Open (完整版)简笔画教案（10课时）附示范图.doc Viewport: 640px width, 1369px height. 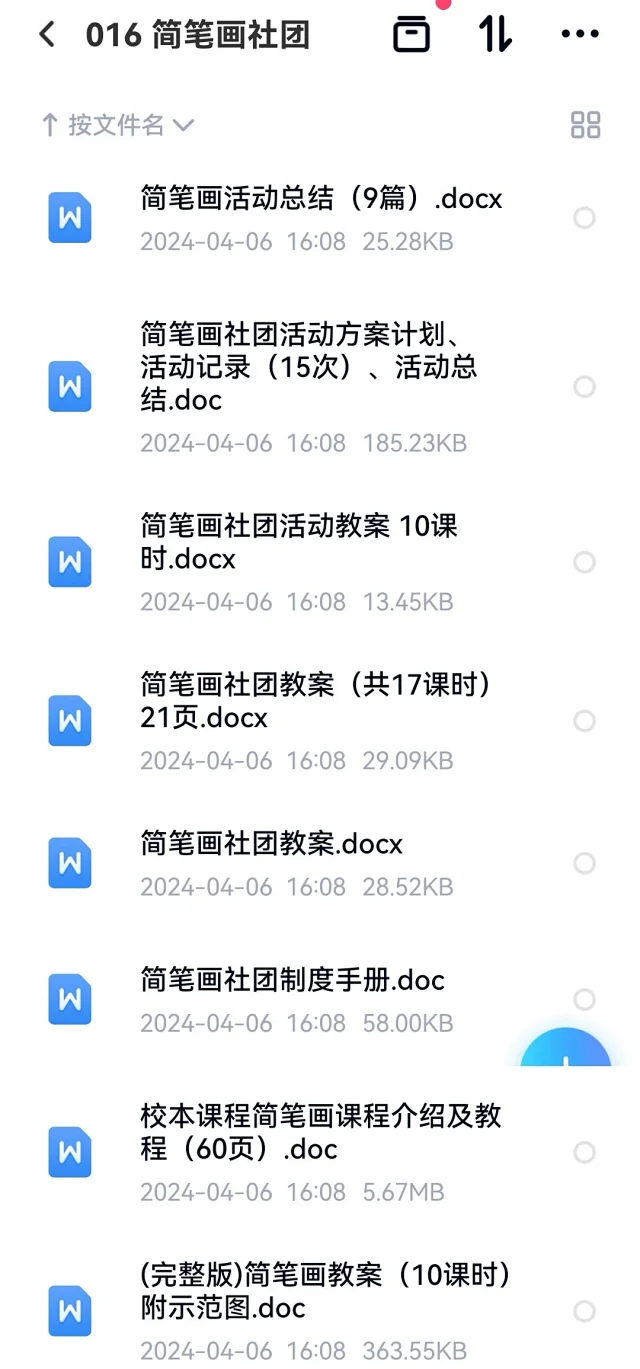click(320, 1310)
